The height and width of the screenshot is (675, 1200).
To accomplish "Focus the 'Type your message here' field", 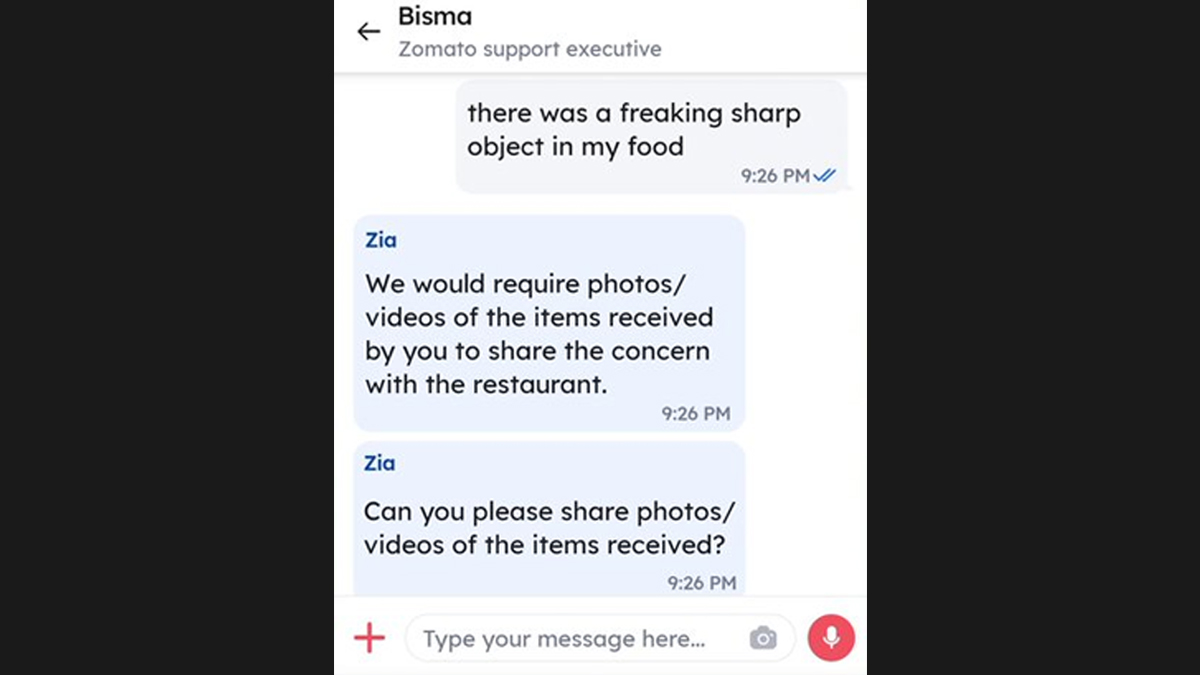I will pos(565,638).
